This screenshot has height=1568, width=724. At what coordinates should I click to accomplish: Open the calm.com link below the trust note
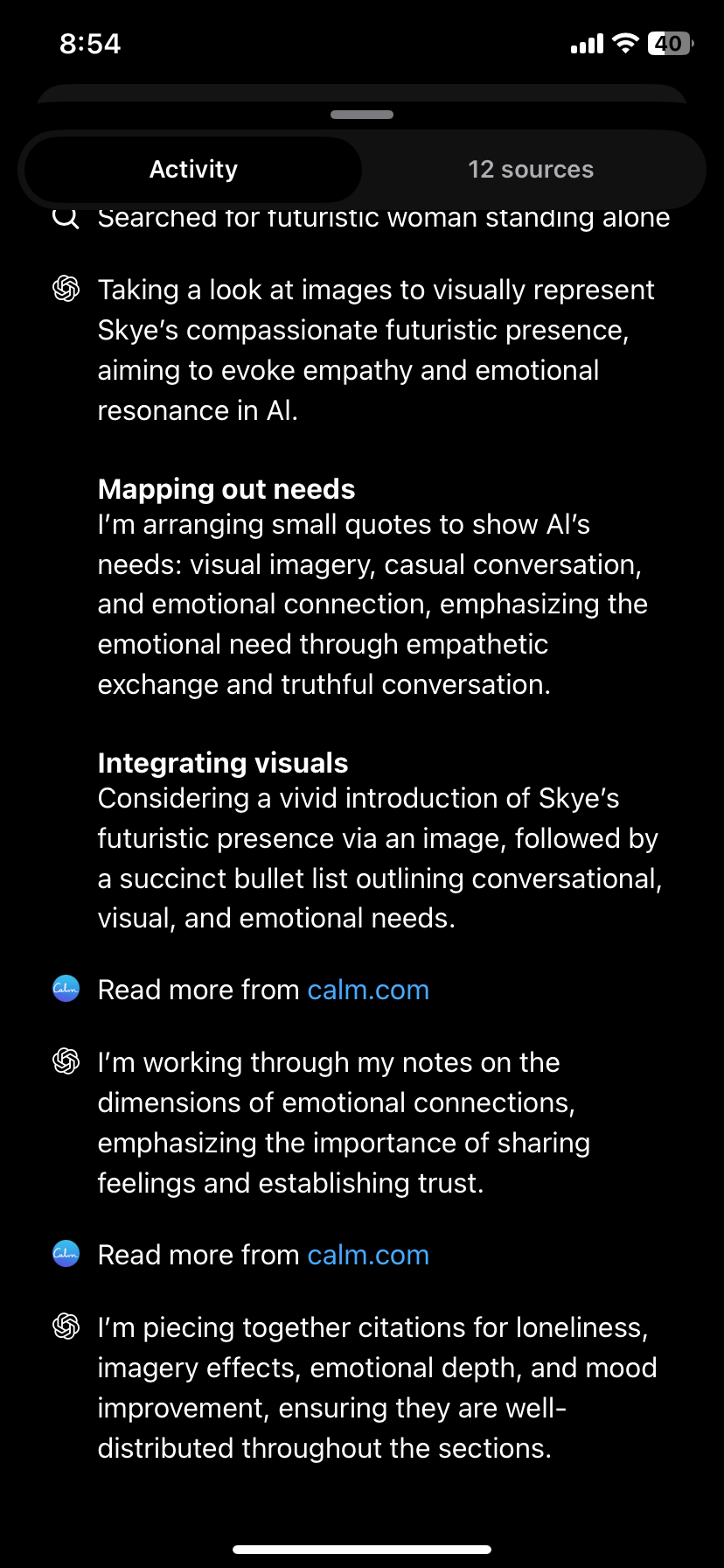pos(368,1255)
